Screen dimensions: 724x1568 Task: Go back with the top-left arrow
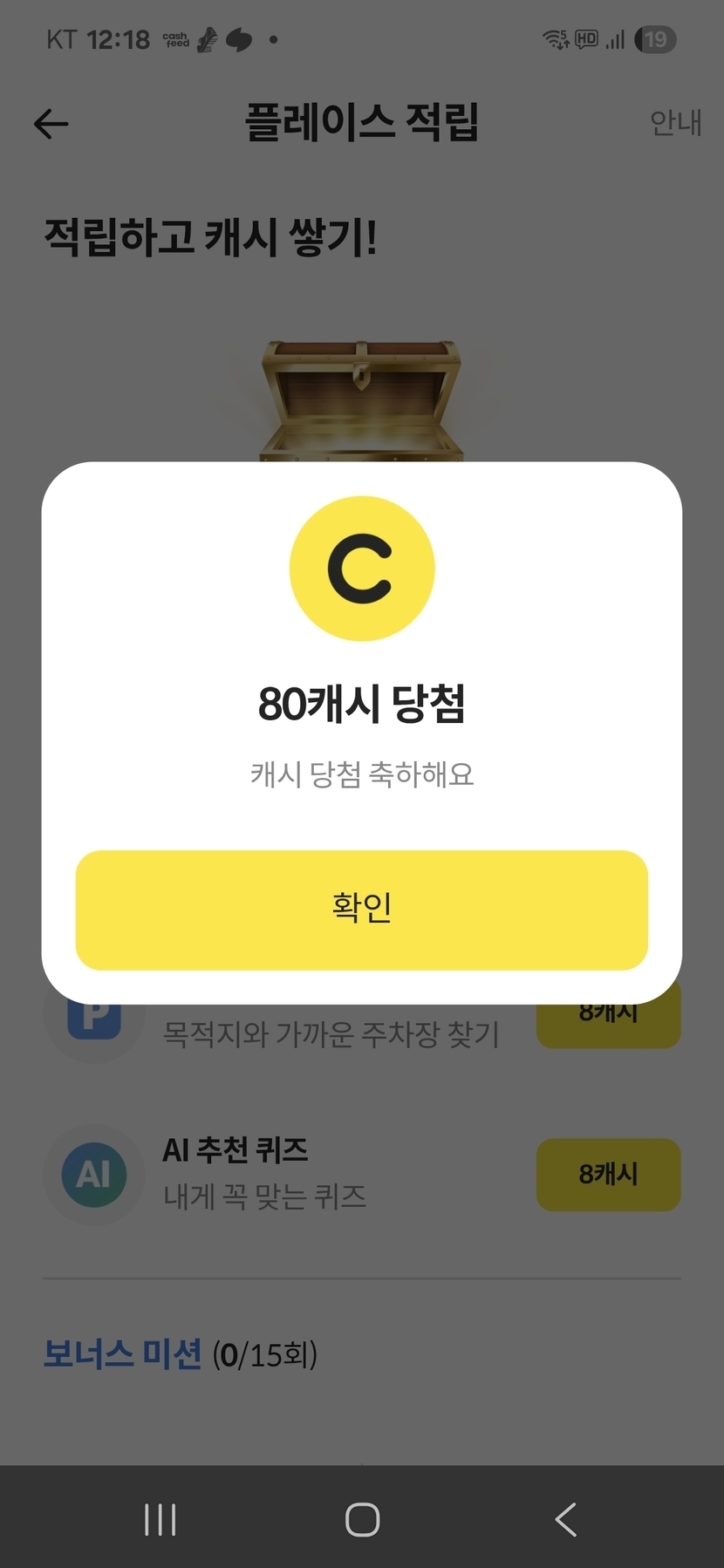pyautogui.click(x=51, y=124)
